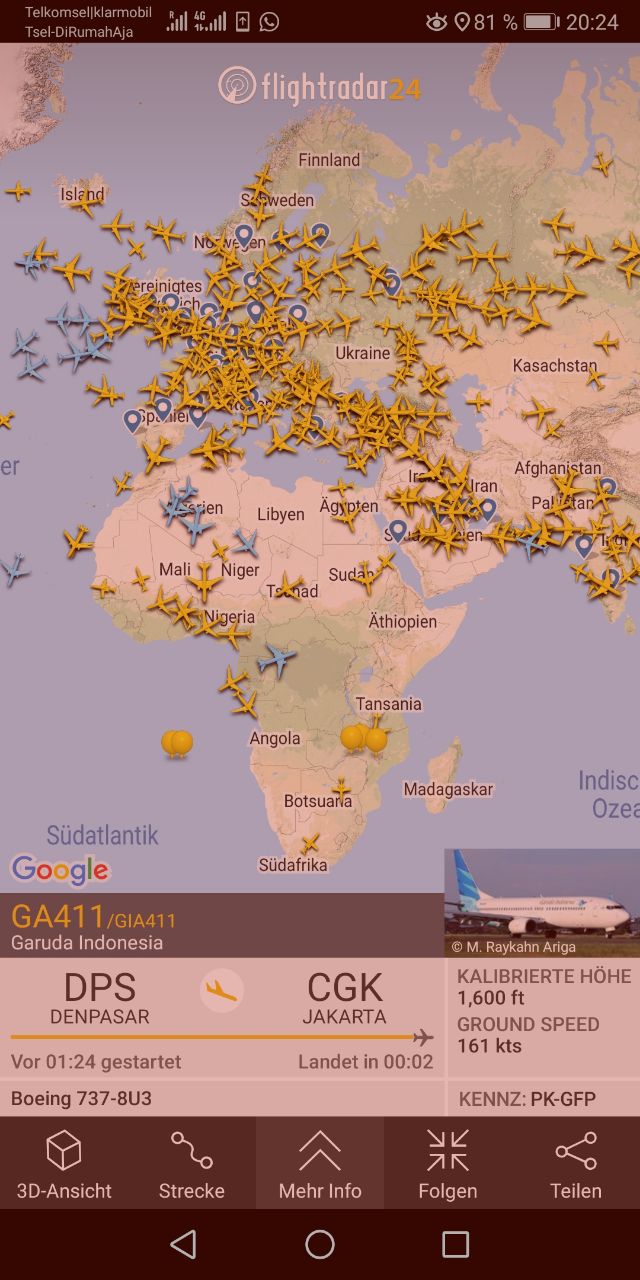The image size is (640, 1280).
Task: Open DPS Denpasar airport details
Action: point(99,998)
